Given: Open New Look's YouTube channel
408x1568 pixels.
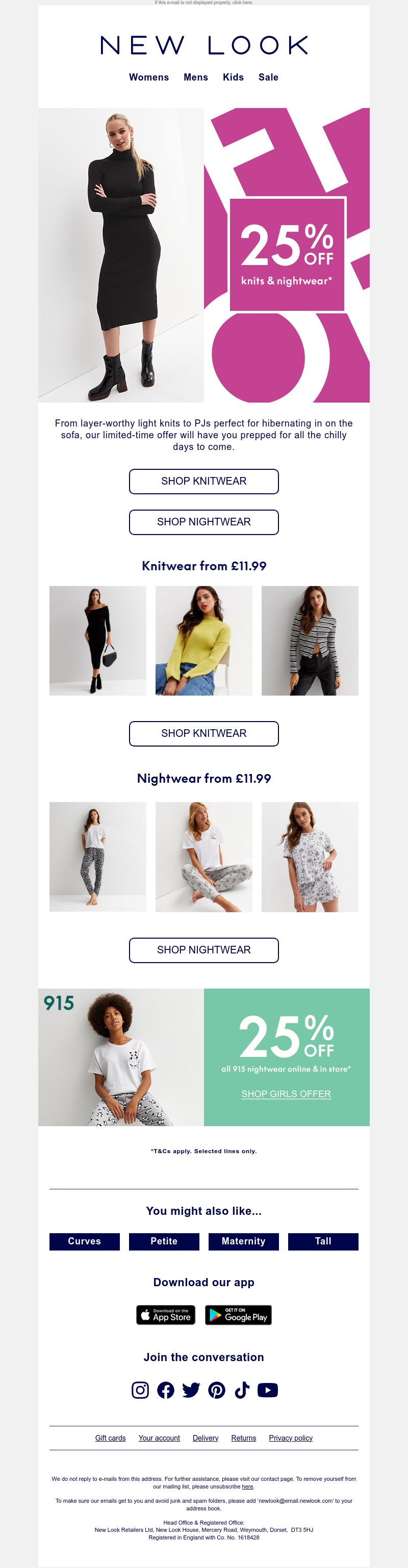Looking at the screenshot, I should [267, 1390].
